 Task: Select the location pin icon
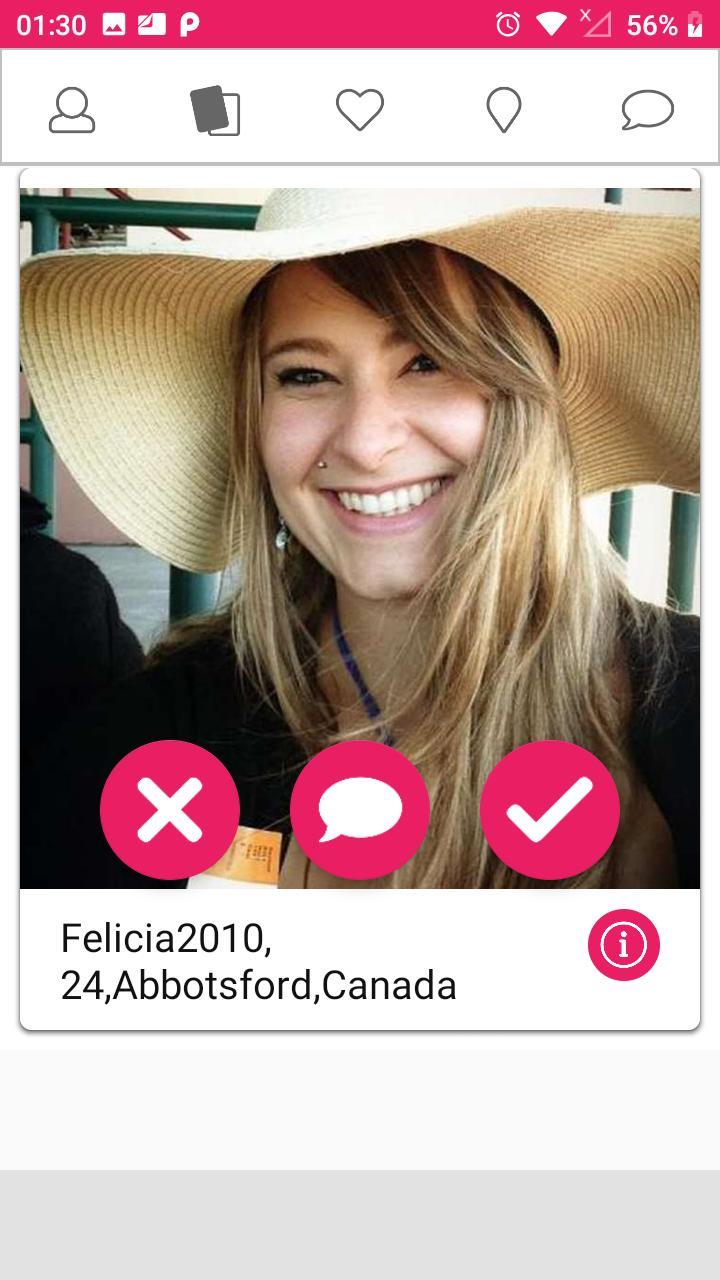point(503,110)
